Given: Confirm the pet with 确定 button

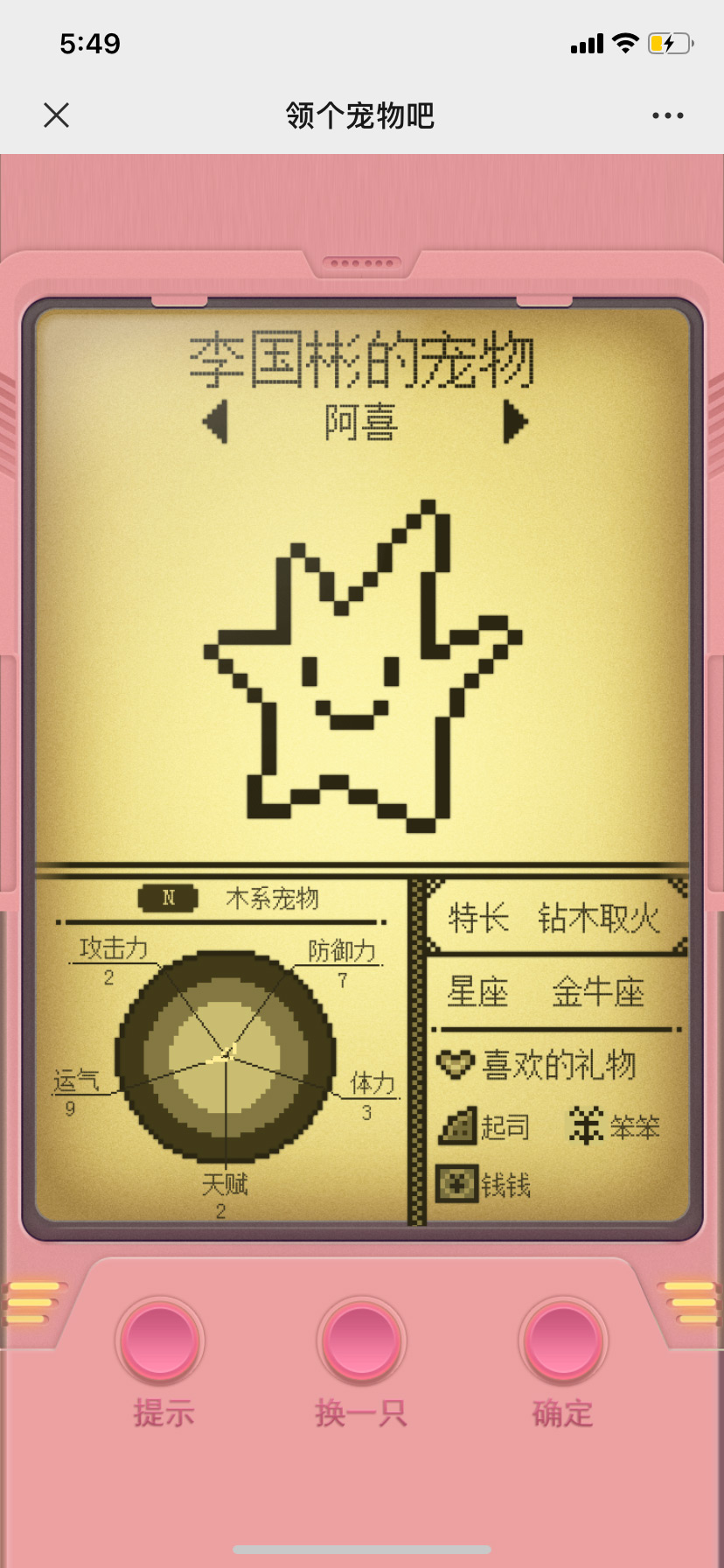Looking at the screenshot, I should tap(563, 1340).
